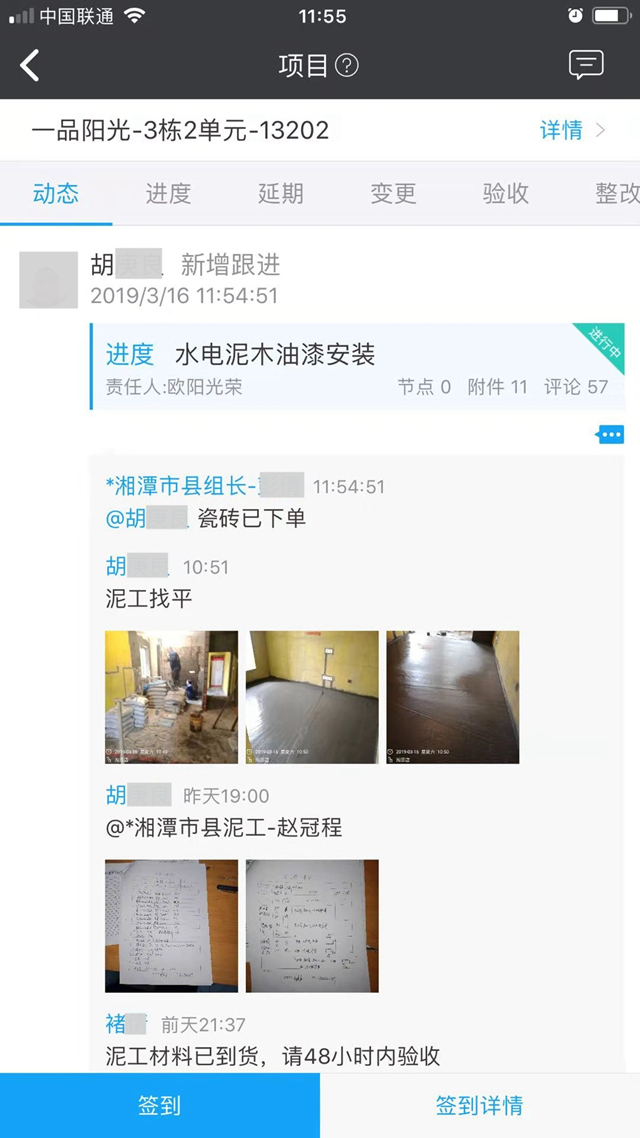
Task: Tap the blue comment bubble icon
Action: [x=610, y=434]
